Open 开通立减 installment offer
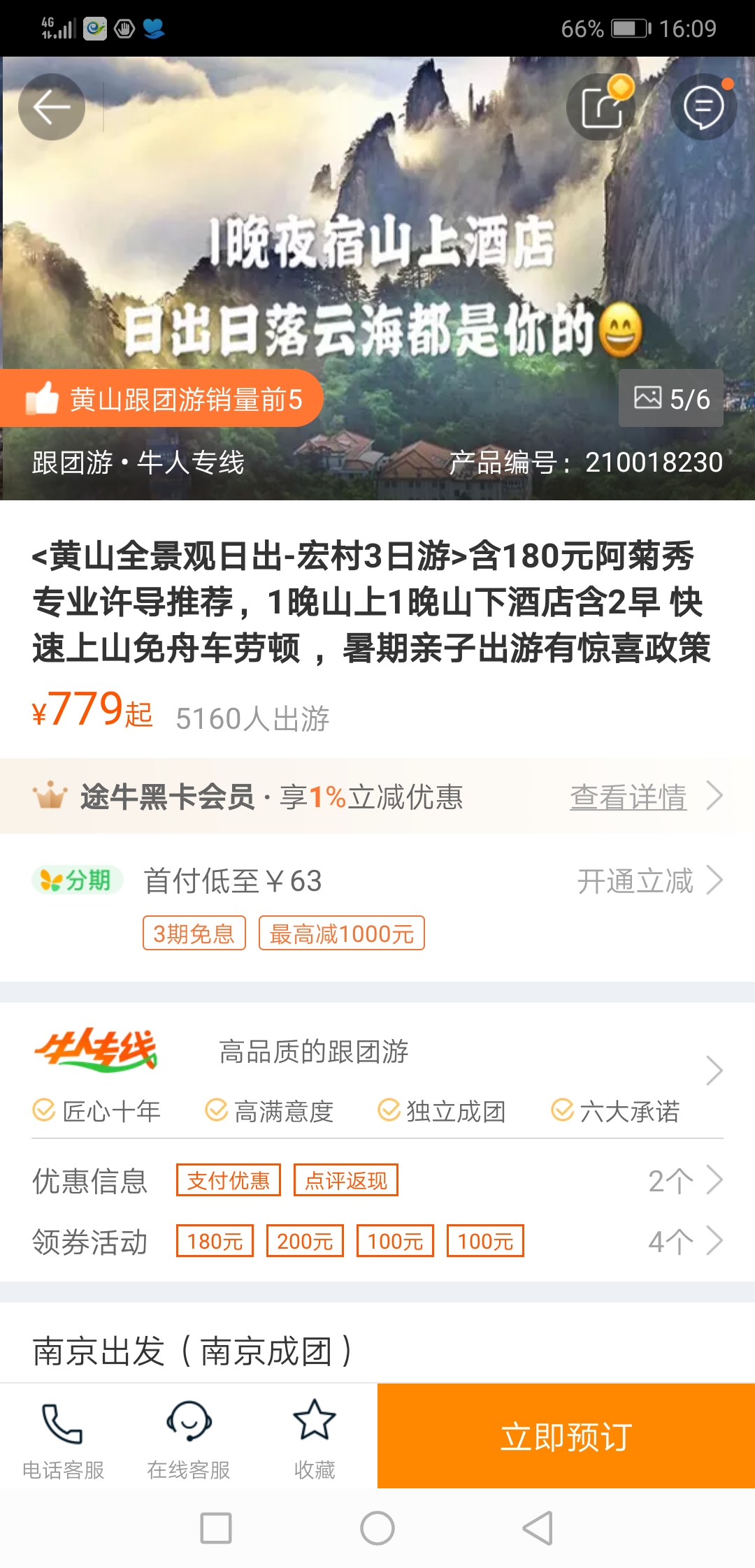Screen dimensions: 755x1568 [649, 881]
